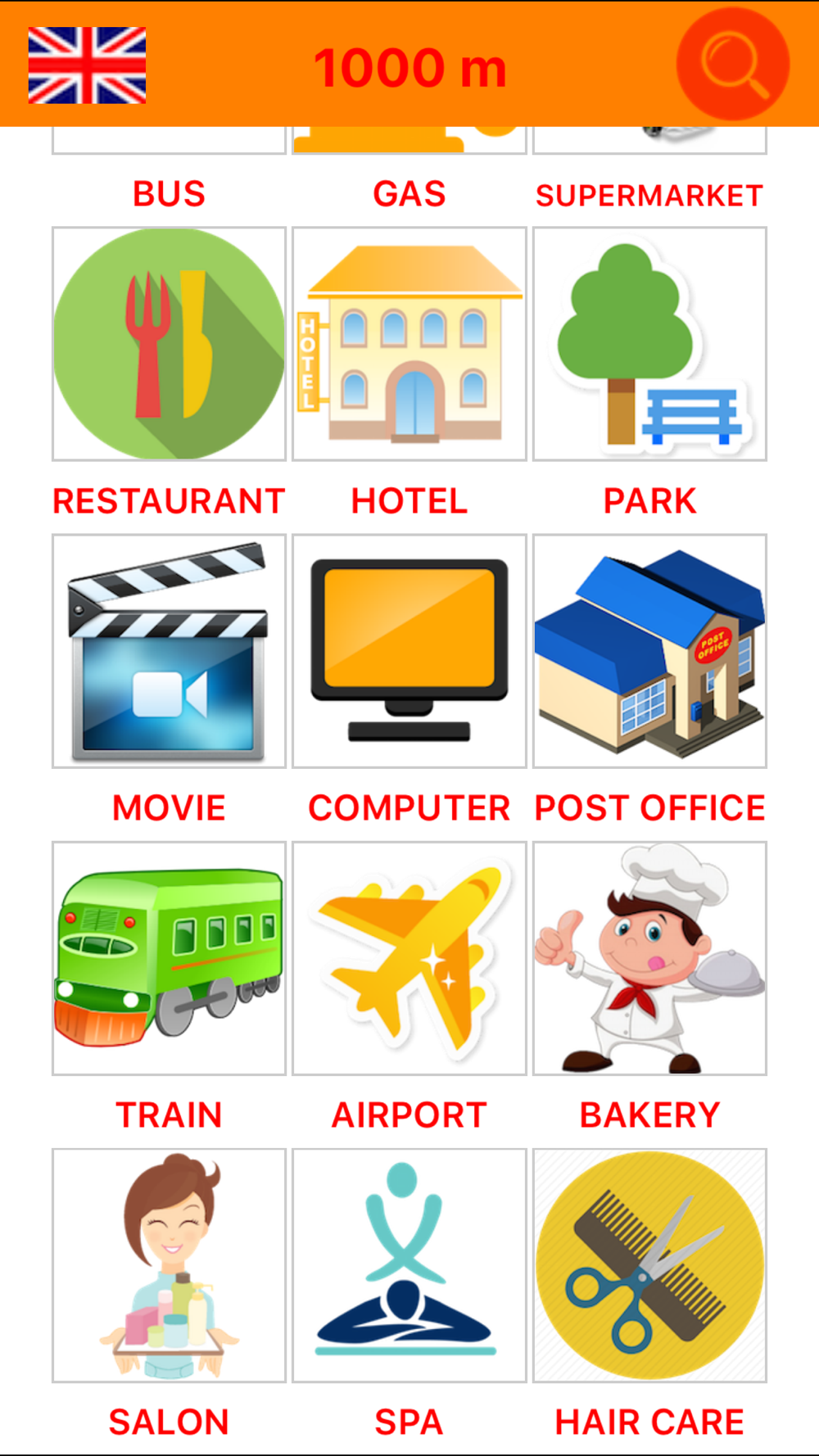Image resolution: width=819 pixels, height=1456 pixels.
Task: Change language via the UK flag
Action: click(87, 66)
